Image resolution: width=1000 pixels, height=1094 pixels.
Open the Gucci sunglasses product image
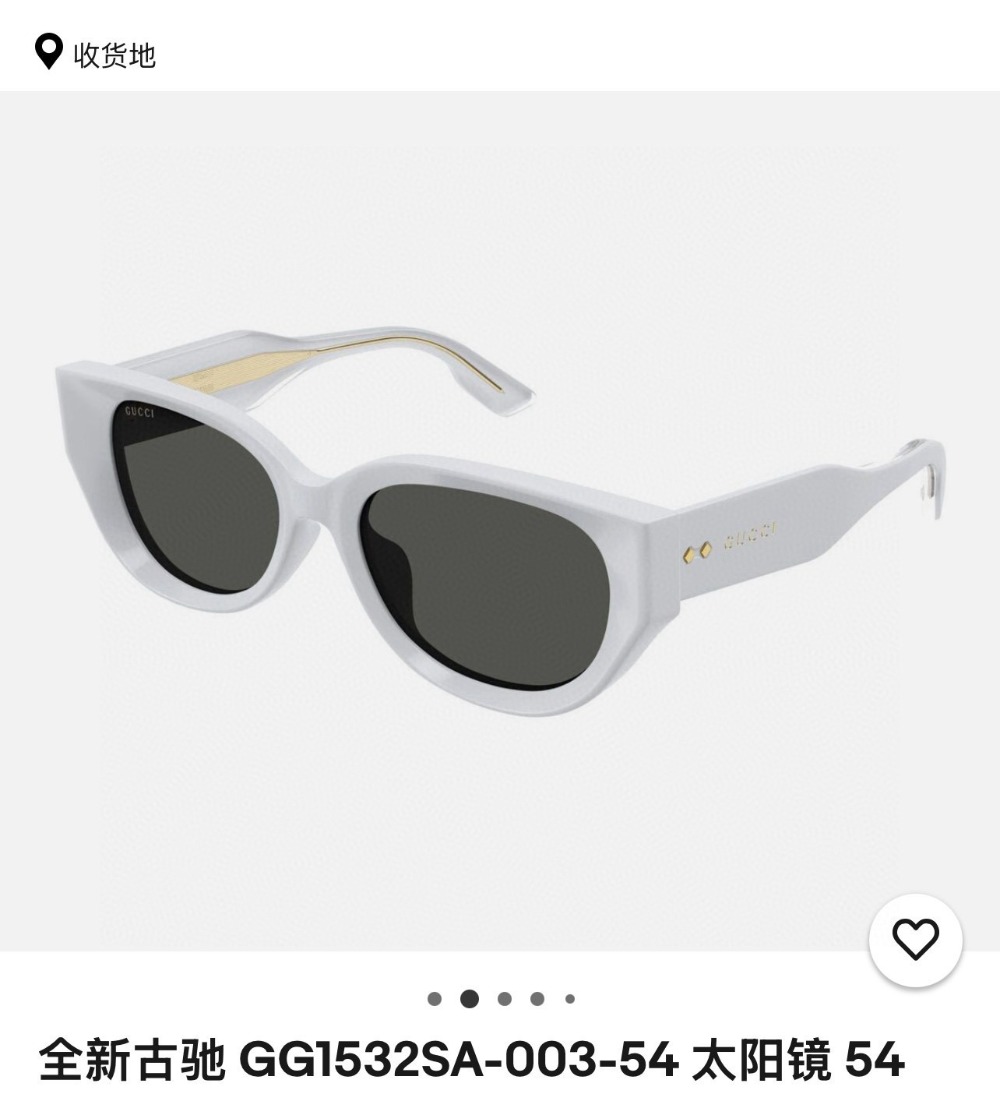pos(498,520)
